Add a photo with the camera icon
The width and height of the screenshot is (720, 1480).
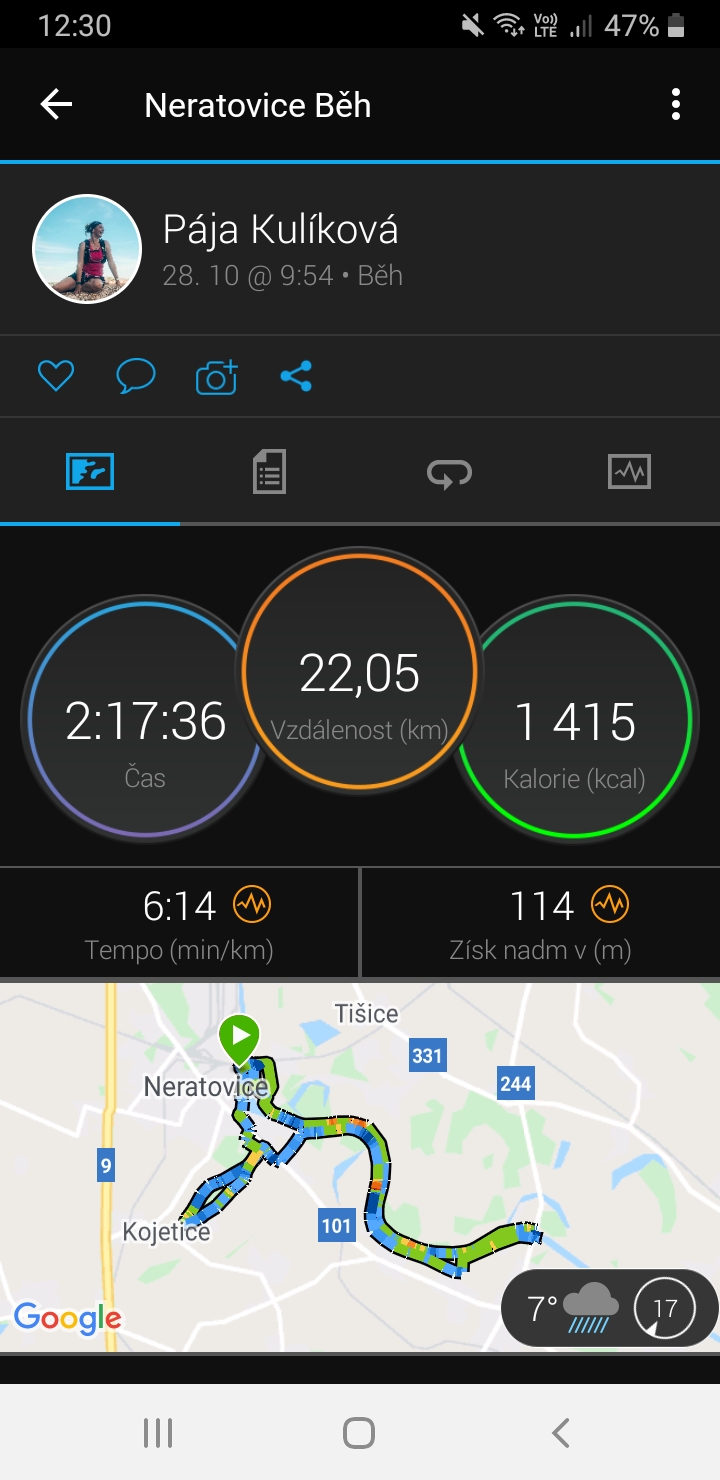[216, 376]
